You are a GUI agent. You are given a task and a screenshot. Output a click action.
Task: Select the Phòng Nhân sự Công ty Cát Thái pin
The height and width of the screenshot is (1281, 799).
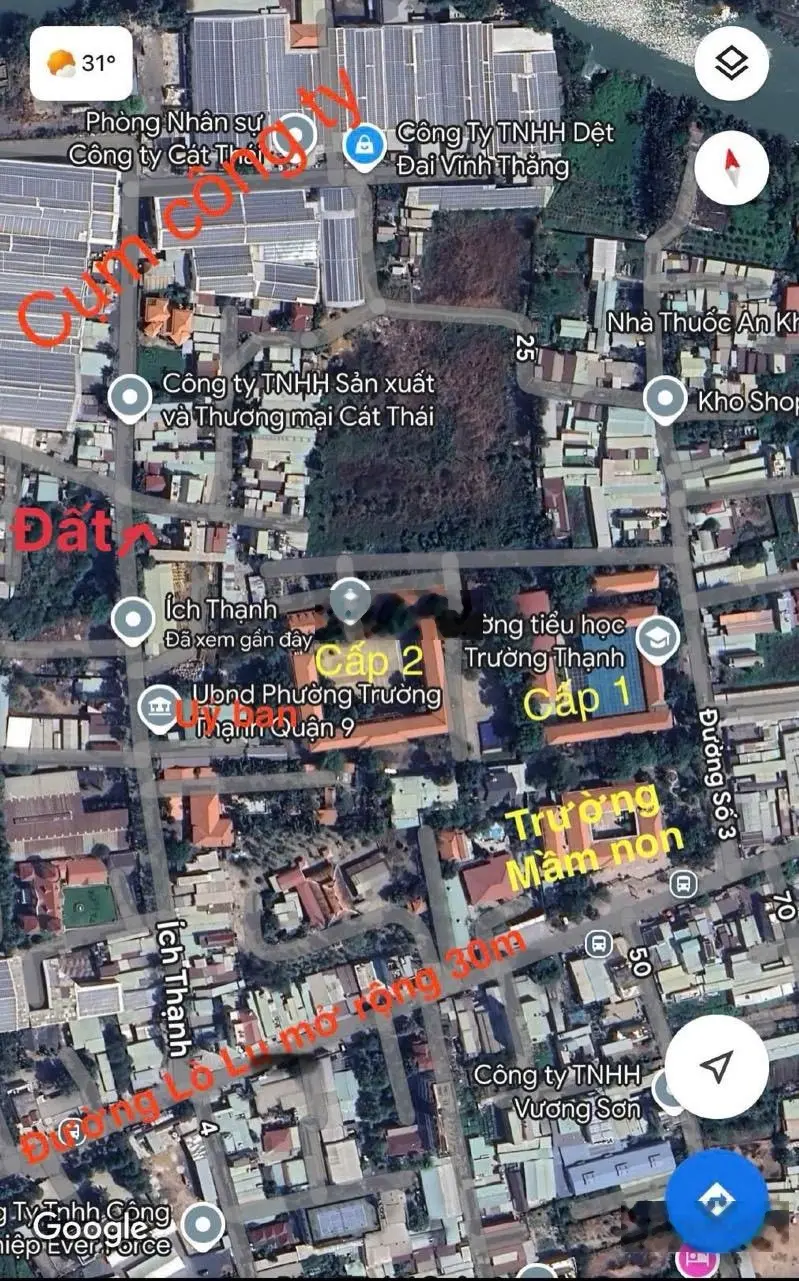tap(296, 134)
